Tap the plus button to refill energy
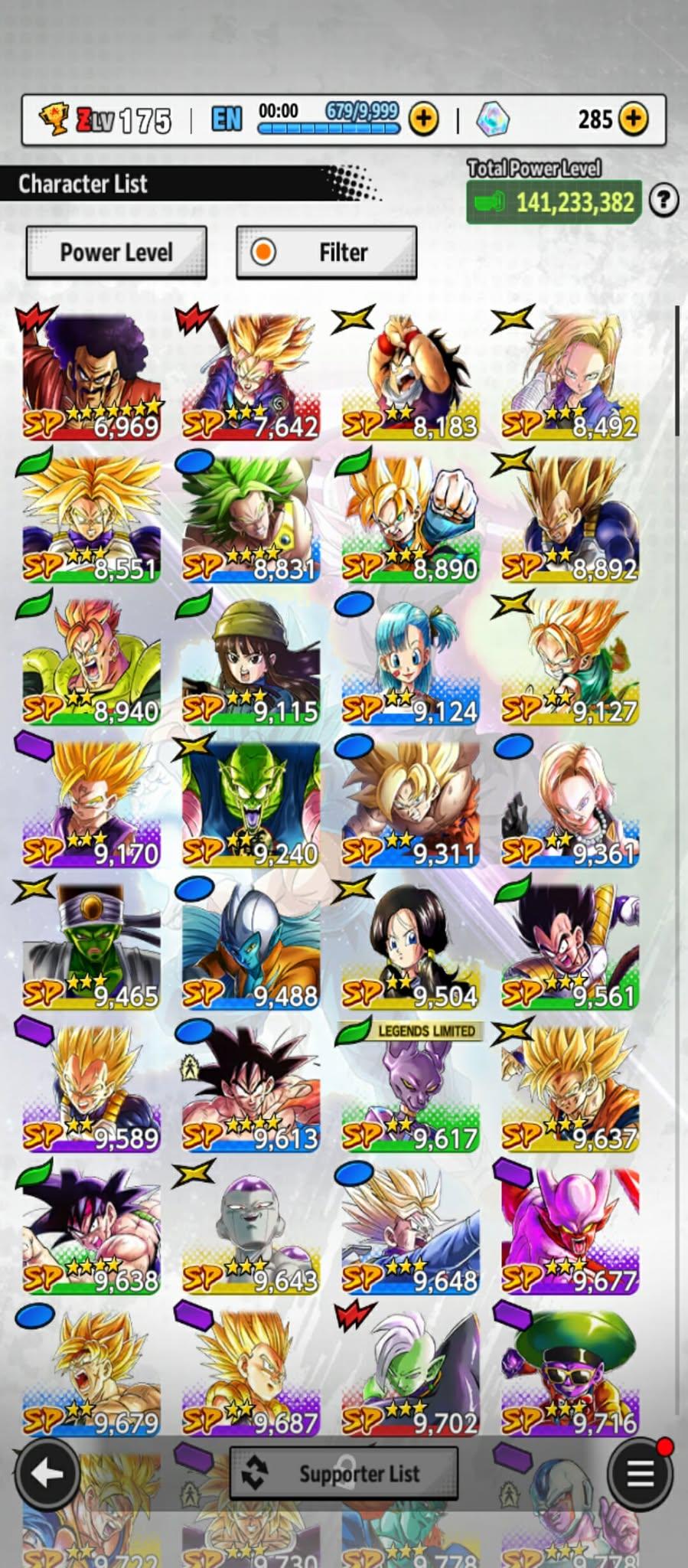The height and width of the screenshot is (1568, 688). [x=424, y=119]
